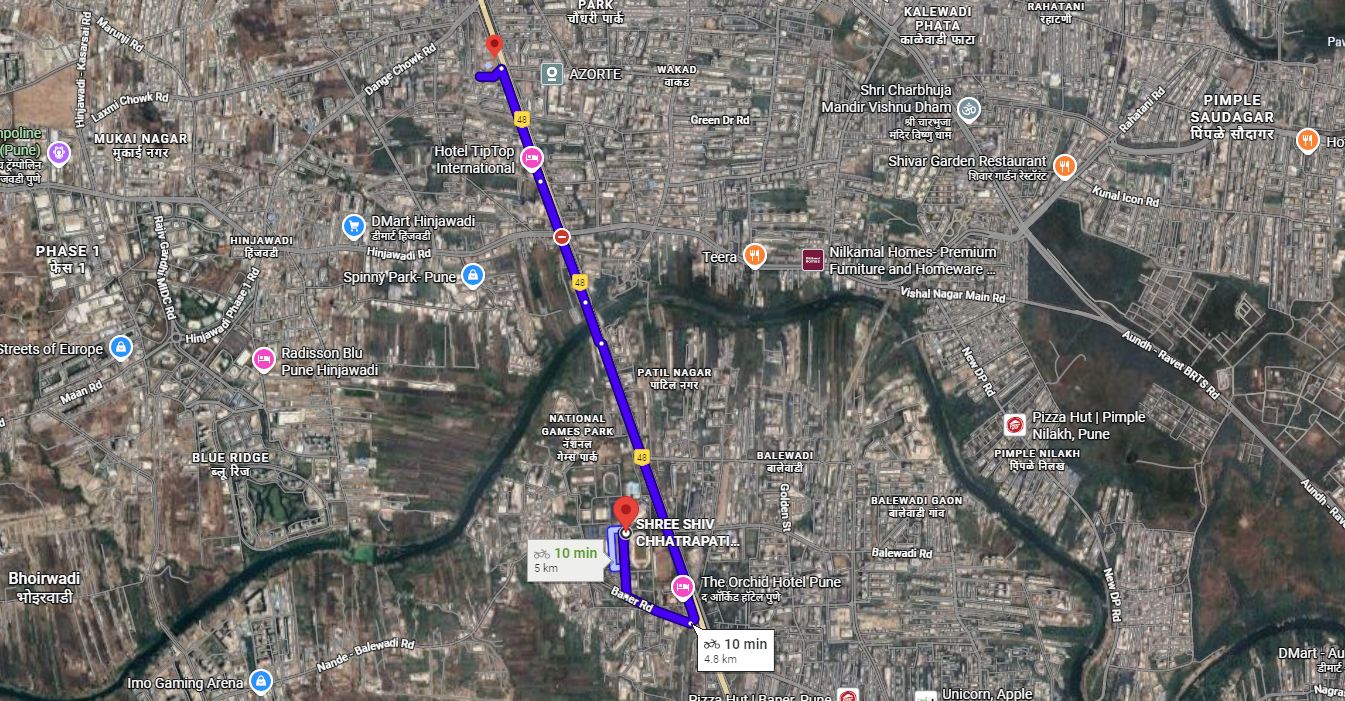Open Spinny Park- Pune parking marker
This screenshot has width=1345, height=701.
474,276
